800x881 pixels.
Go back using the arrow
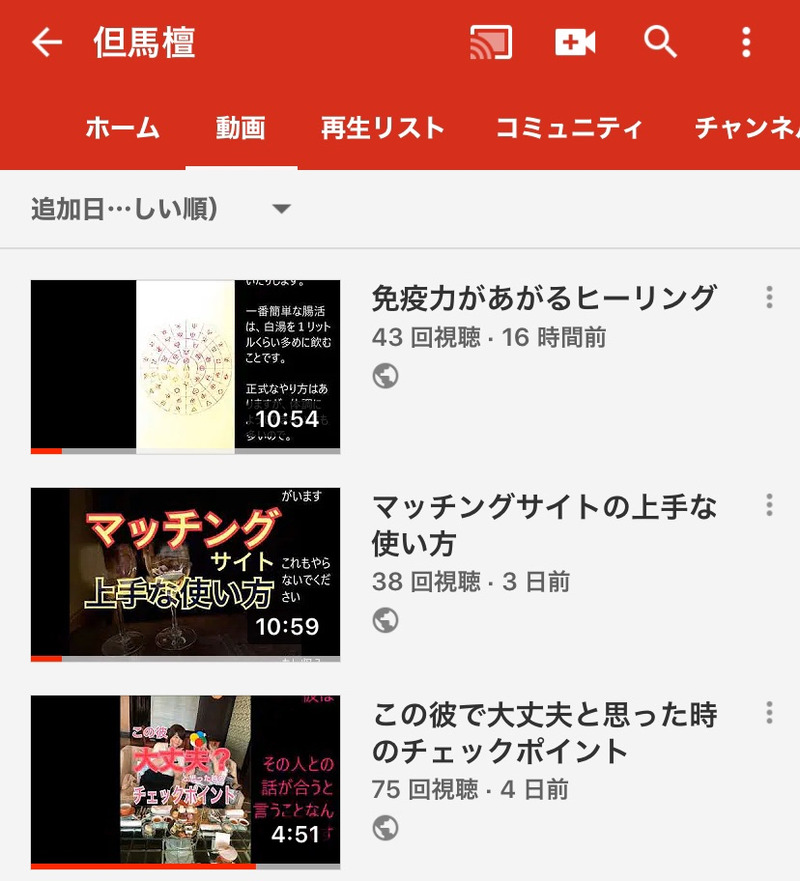[47, 42]
